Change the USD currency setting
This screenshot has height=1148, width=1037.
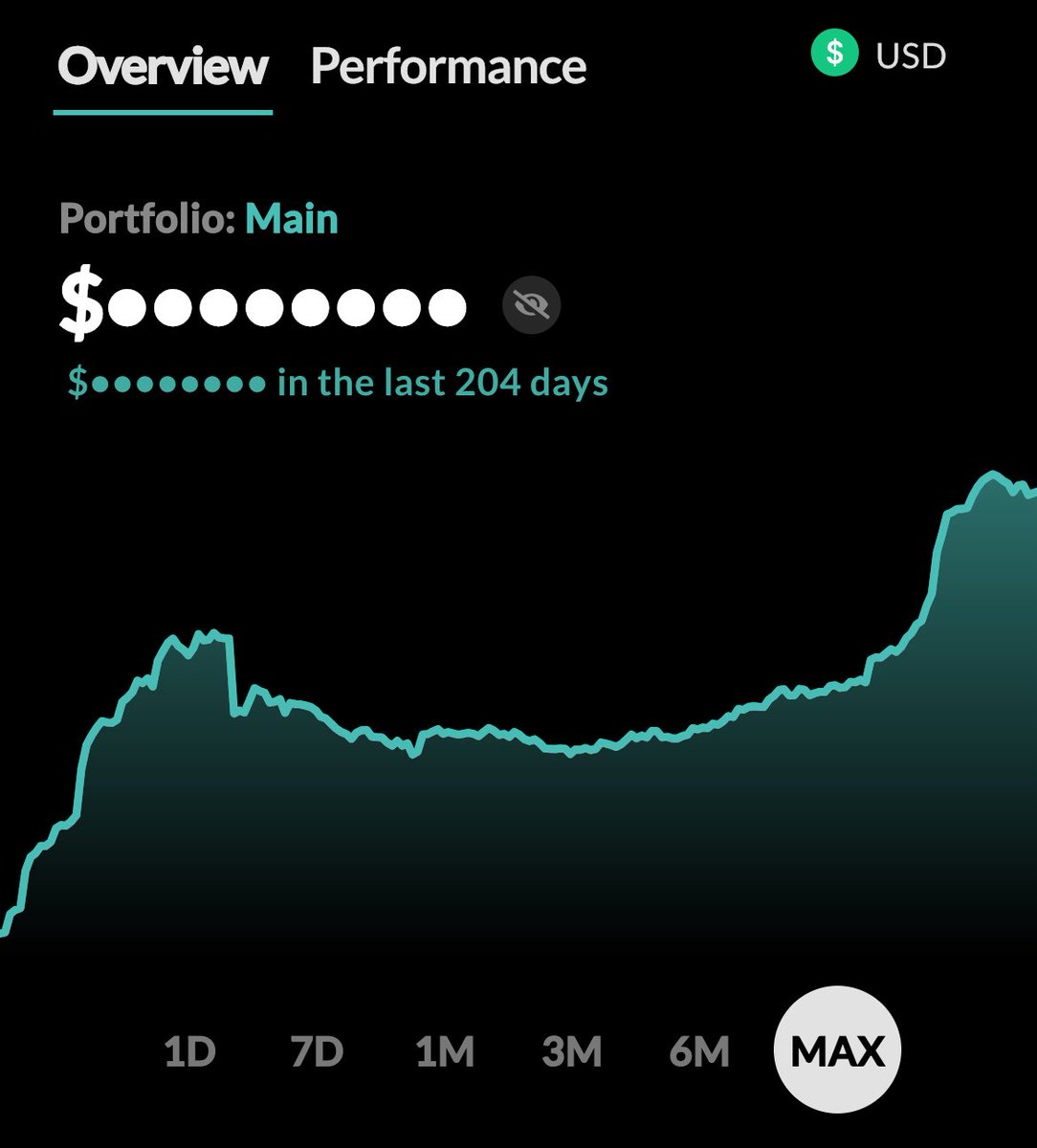878,55
